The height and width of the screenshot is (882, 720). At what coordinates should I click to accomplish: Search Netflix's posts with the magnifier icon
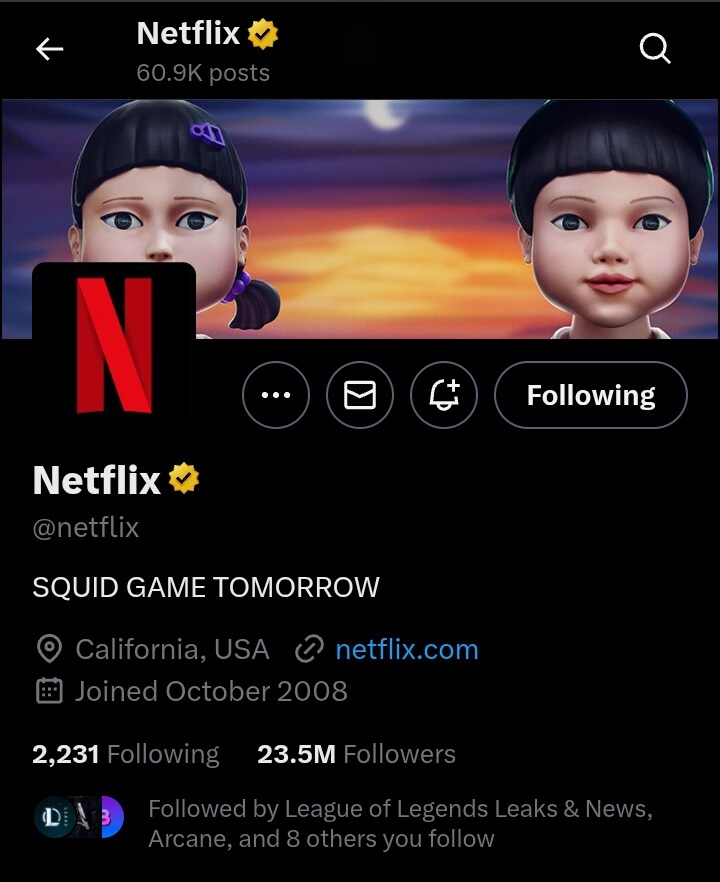[655, 48]
